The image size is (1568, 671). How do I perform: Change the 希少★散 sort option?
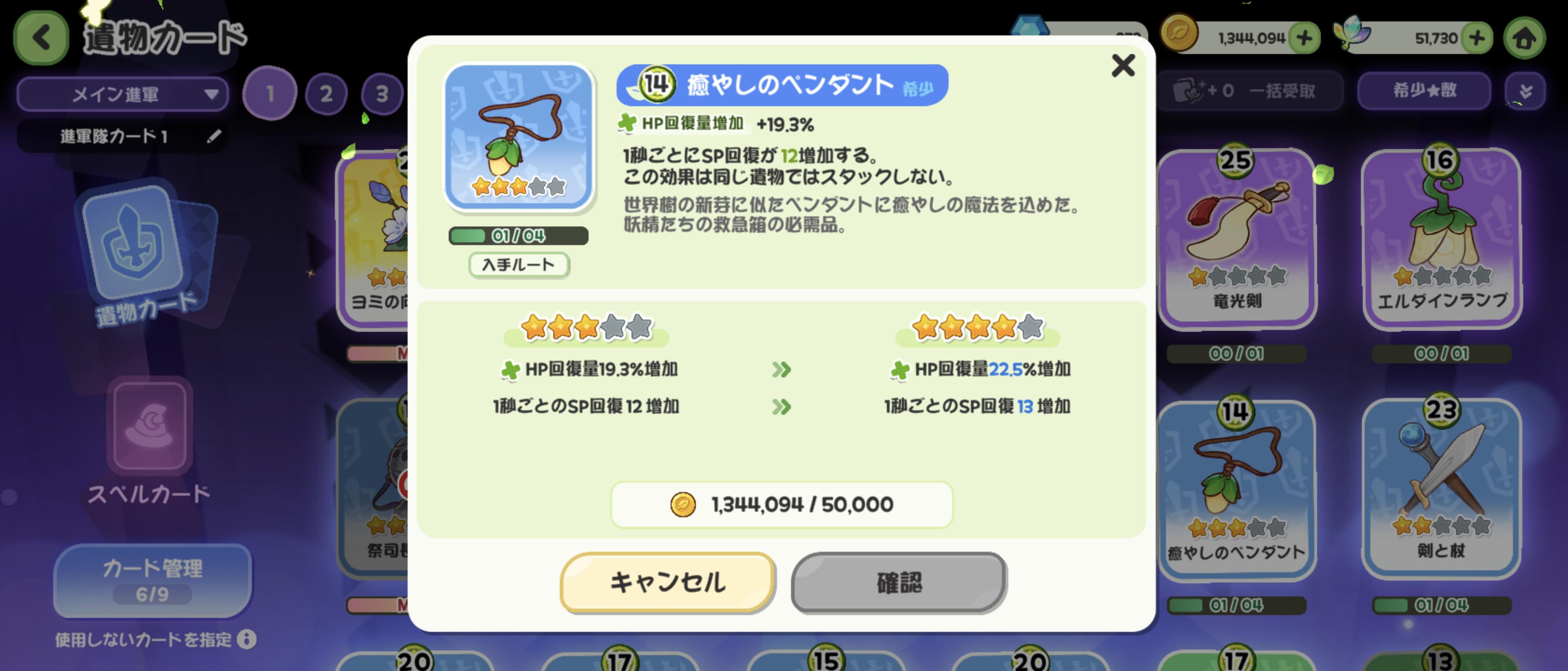coord(1424,91)
